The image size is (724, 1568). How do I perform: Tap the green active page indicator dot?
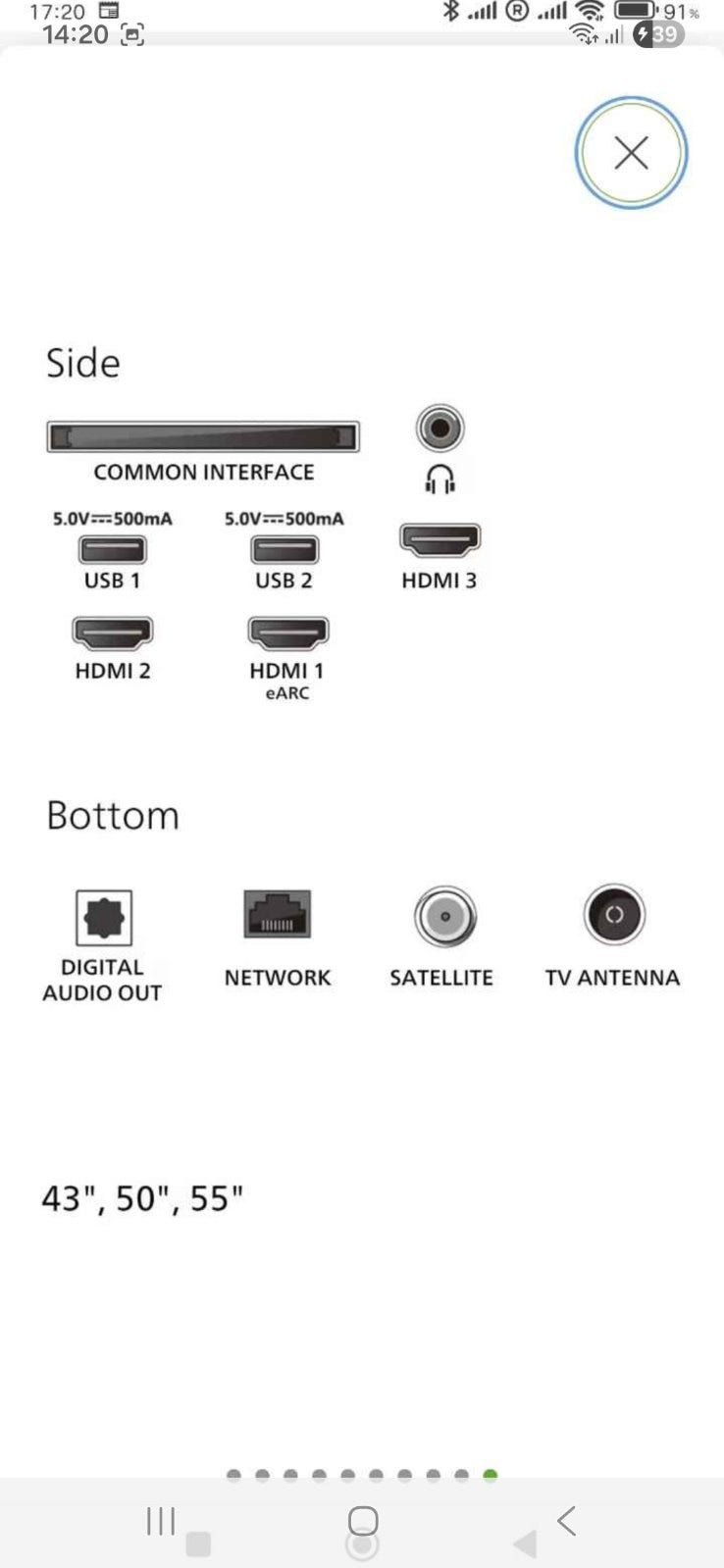pos(490,1475)
